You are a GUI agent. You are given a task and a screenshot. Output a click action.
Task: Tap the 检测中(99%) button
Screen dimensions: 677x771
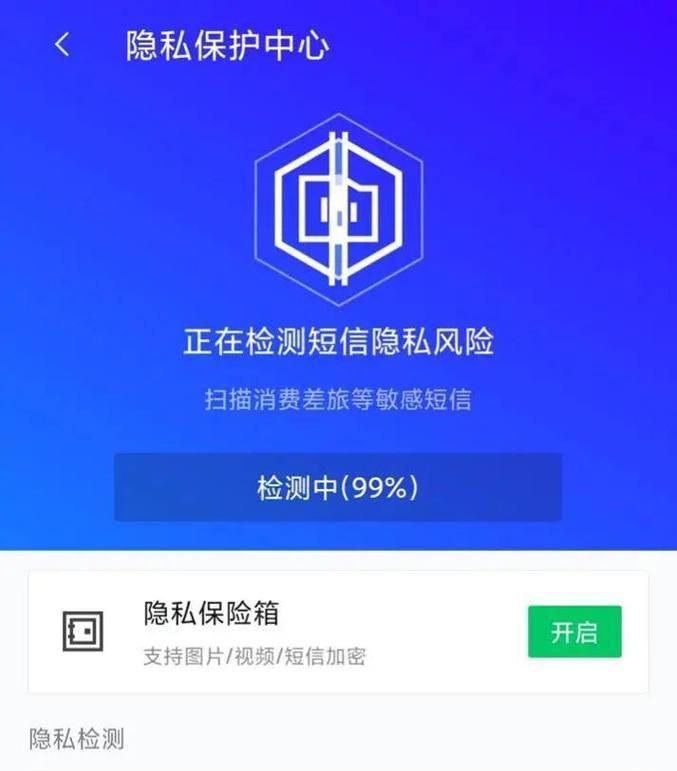[x=337, y=488]
